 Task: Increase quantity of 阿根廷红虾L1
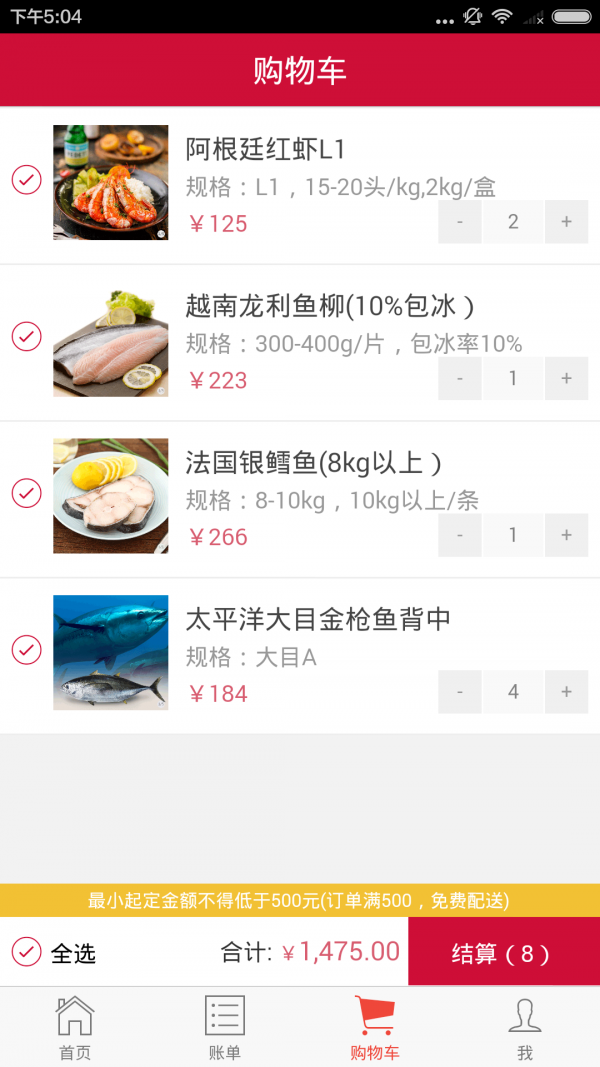pyautogui.click(x=566, y=222)
